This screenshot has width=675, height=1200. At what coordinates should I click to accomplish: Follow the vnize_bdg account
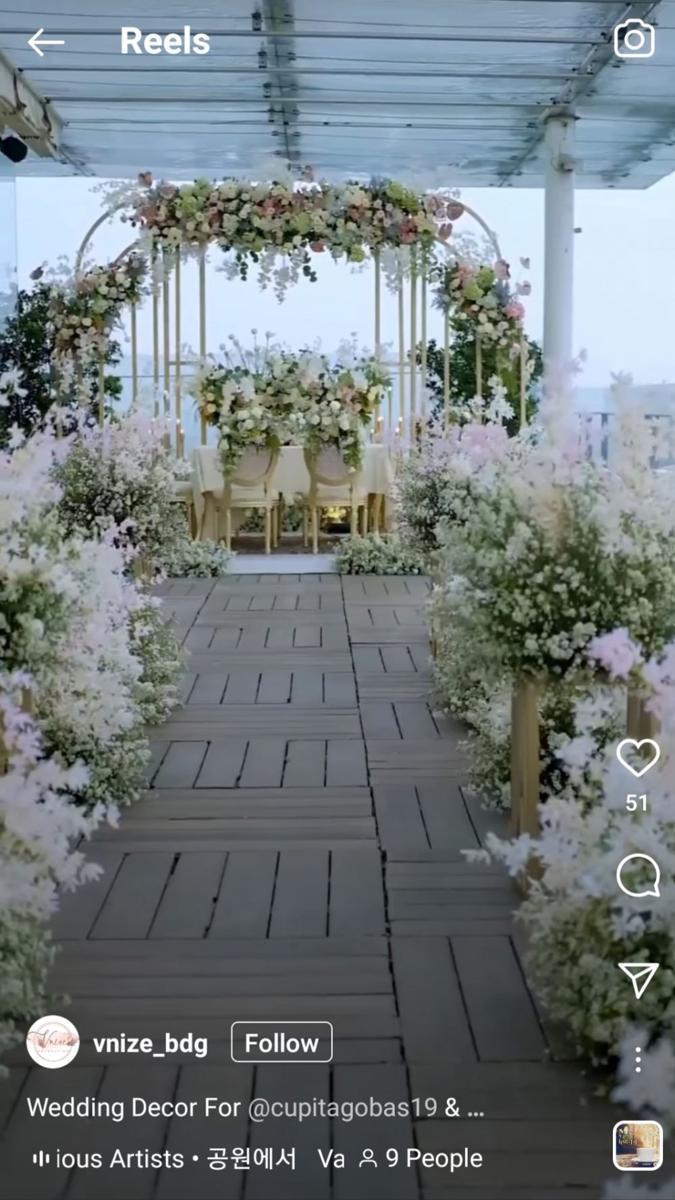(x=282, y=1042)
